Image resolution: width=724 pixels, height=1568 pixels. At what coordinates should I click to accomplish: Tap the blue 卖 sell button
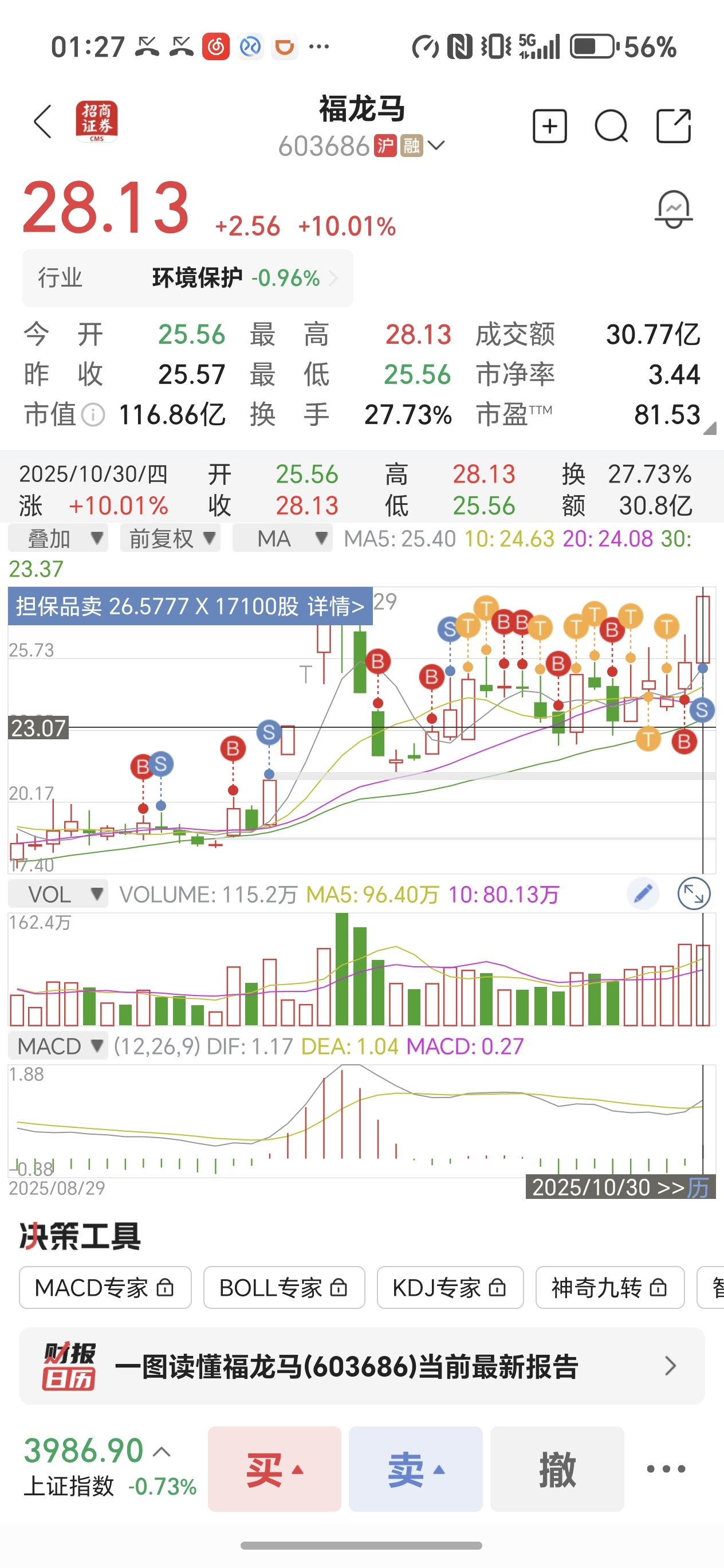415,1469
